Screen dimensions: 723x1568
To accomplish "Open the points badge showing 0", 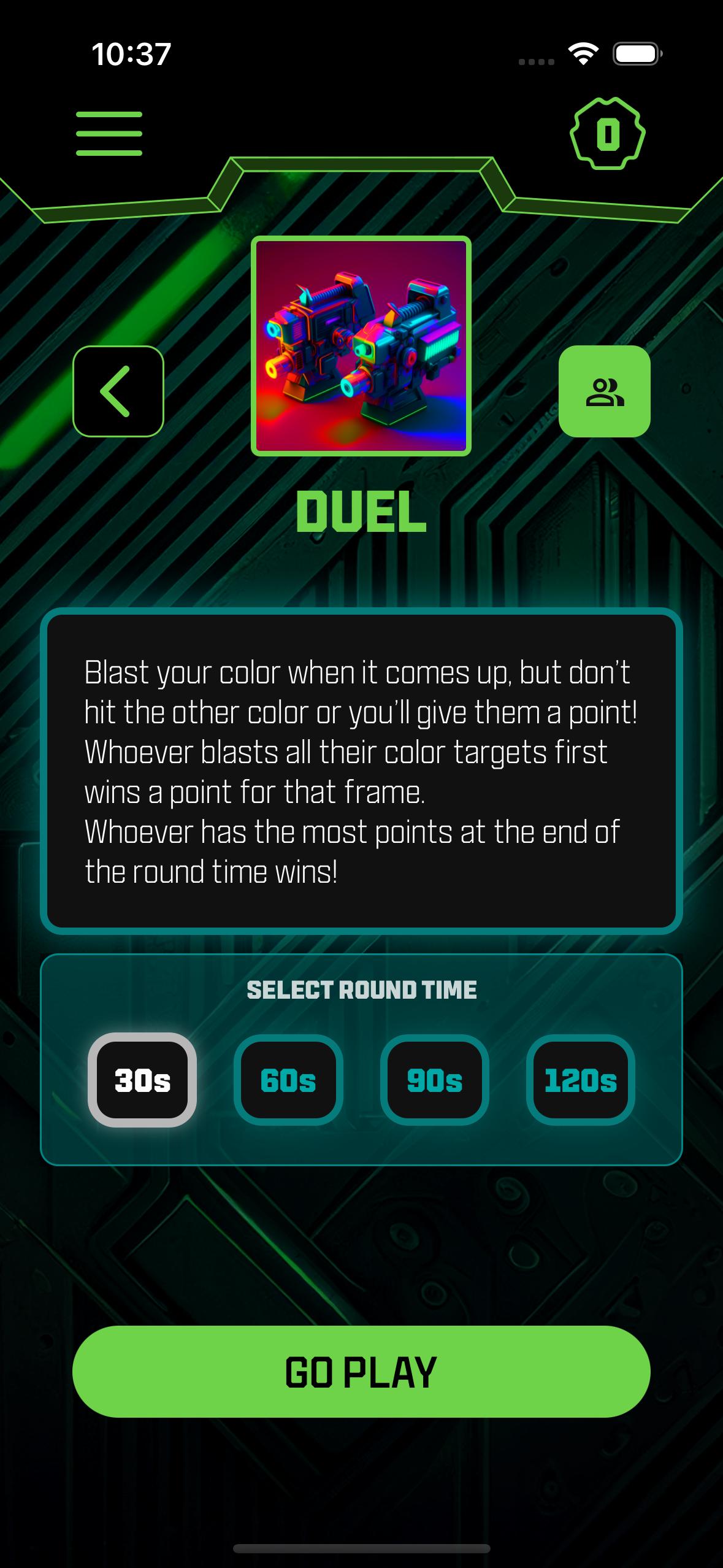I will 607,134.
